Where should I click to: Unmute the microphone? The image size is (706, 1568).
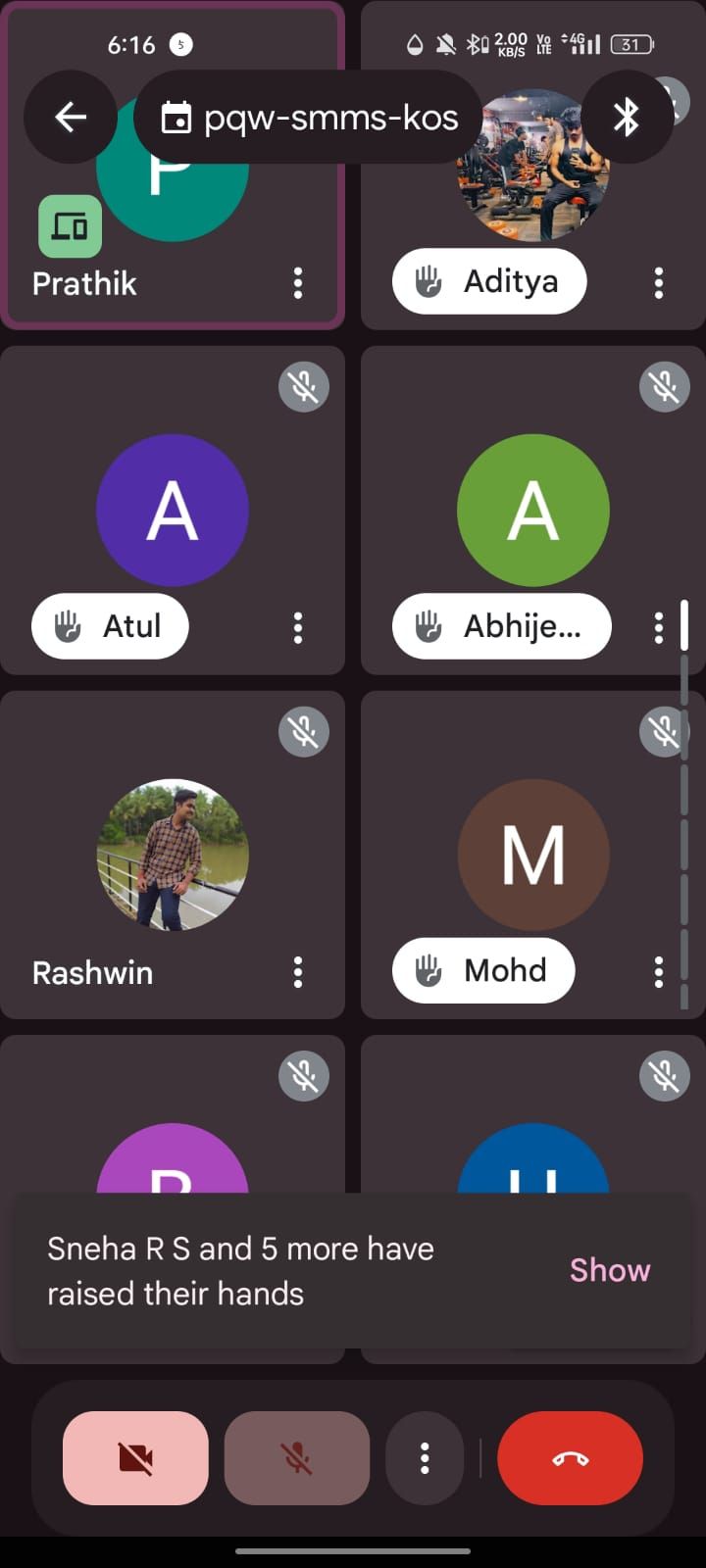coord(297,1458)
